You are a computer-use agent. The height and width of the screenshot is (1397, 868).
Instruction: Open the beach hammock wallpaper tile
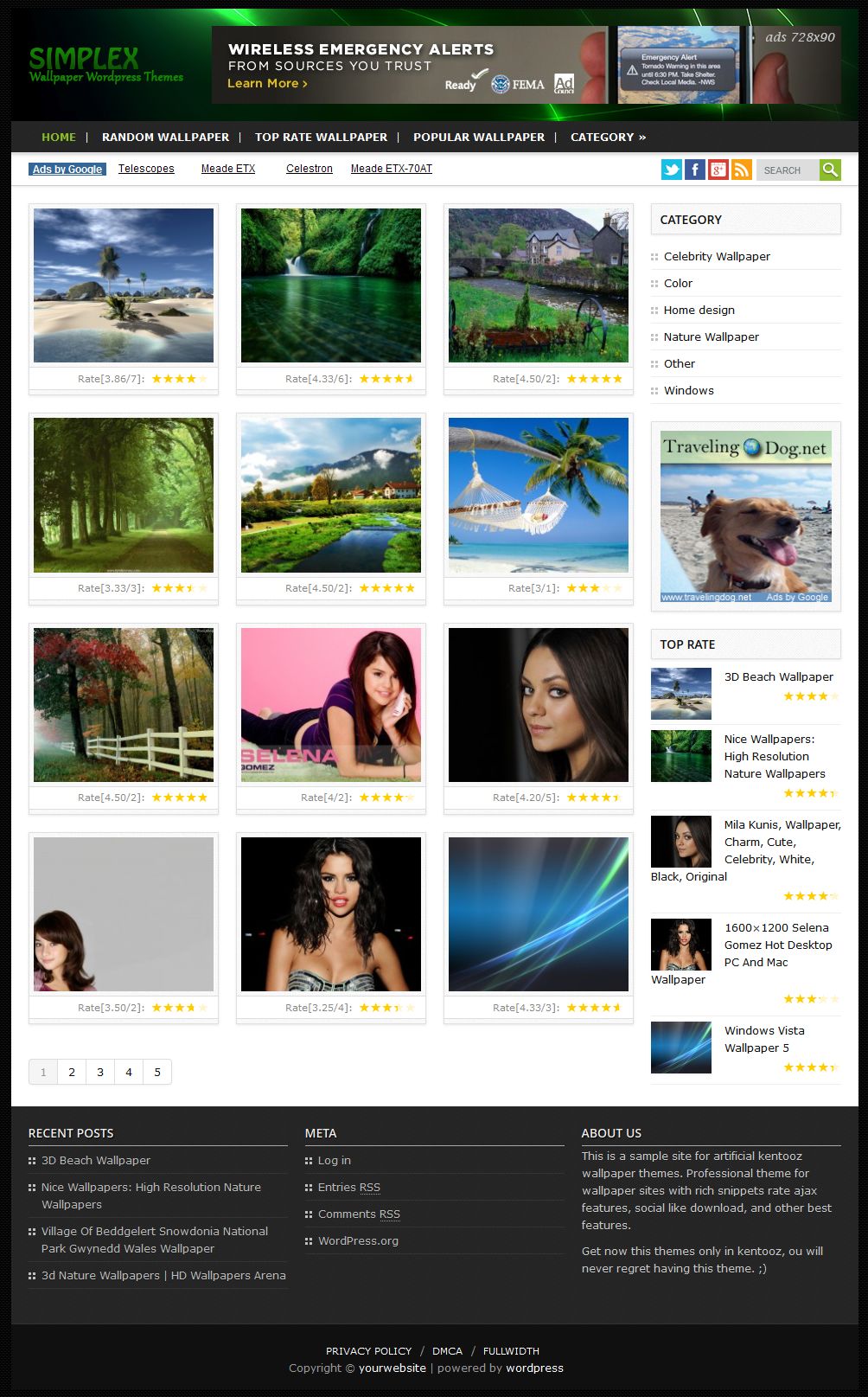click(x=538, y=495)
